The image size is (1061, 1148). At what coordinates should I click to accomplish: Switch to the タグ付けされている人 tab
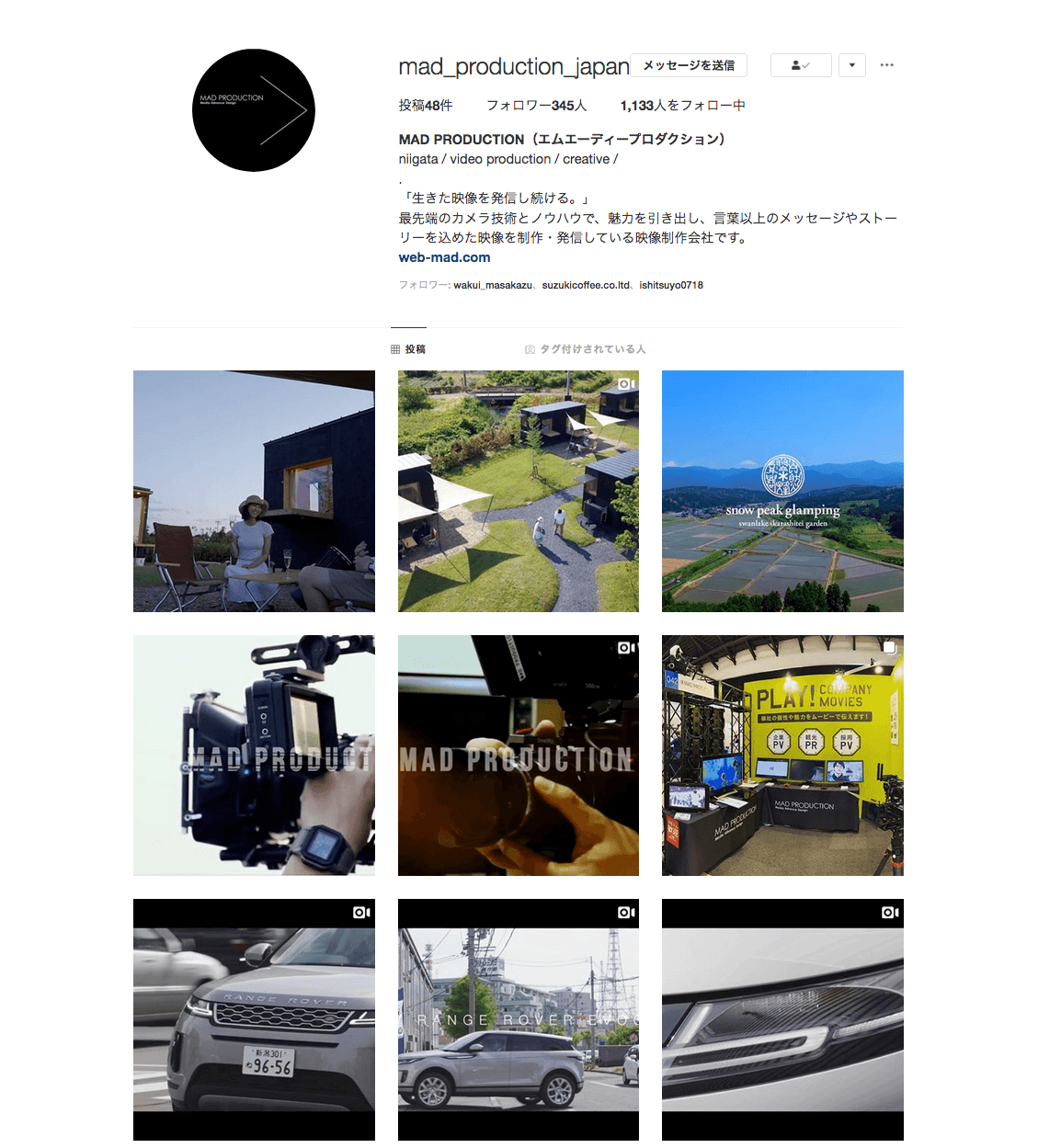pos(585,349)
